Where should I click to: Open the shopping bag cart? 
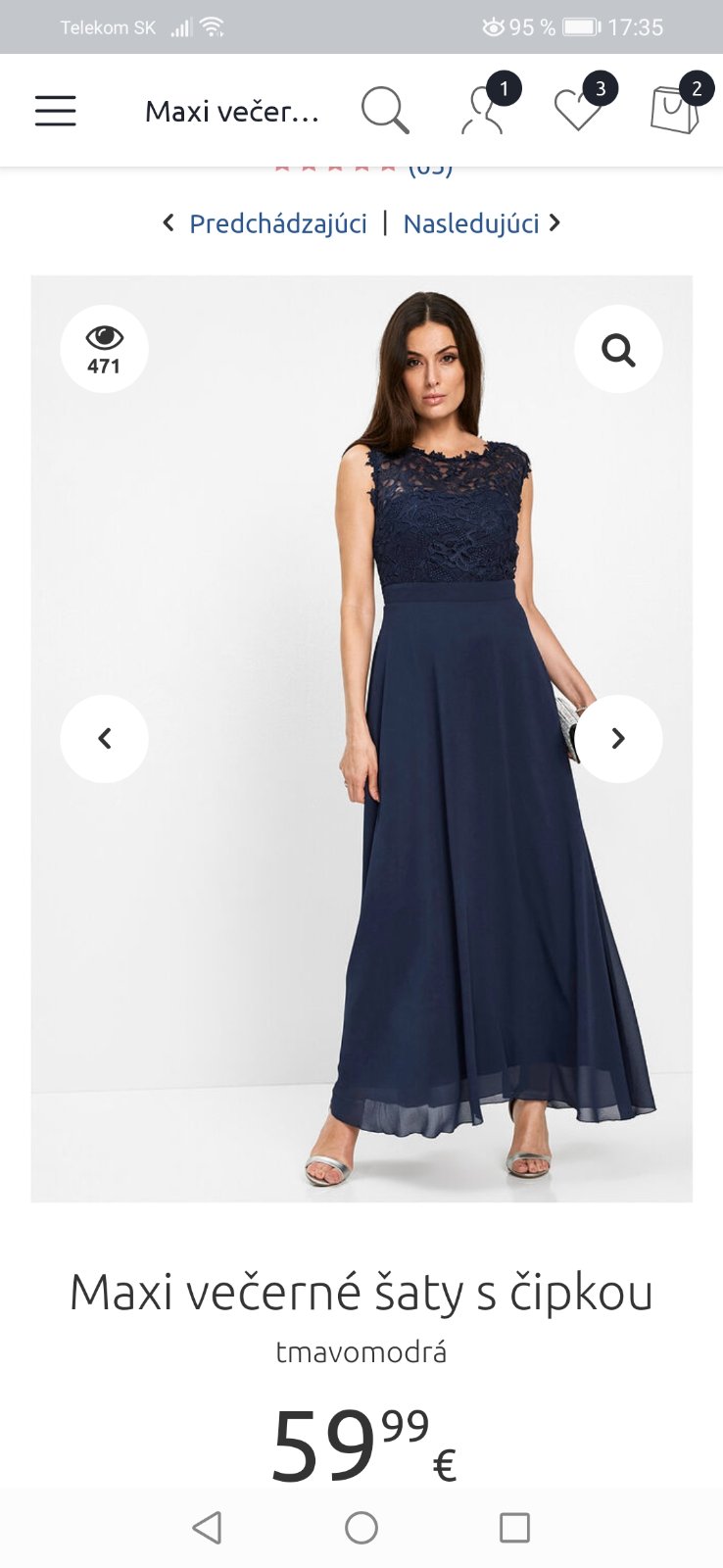click(674, 110)
